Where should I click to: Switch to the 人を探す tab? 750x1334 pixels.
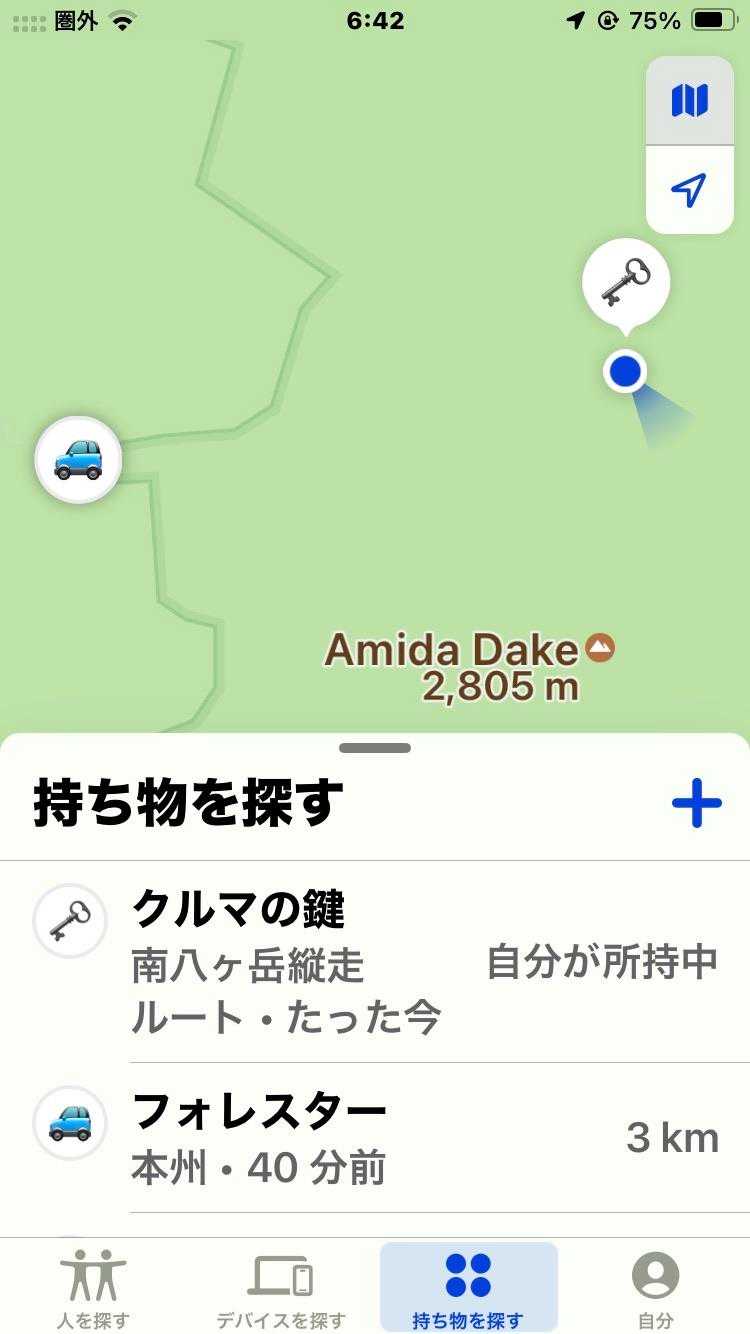(x=93, y=1288)
